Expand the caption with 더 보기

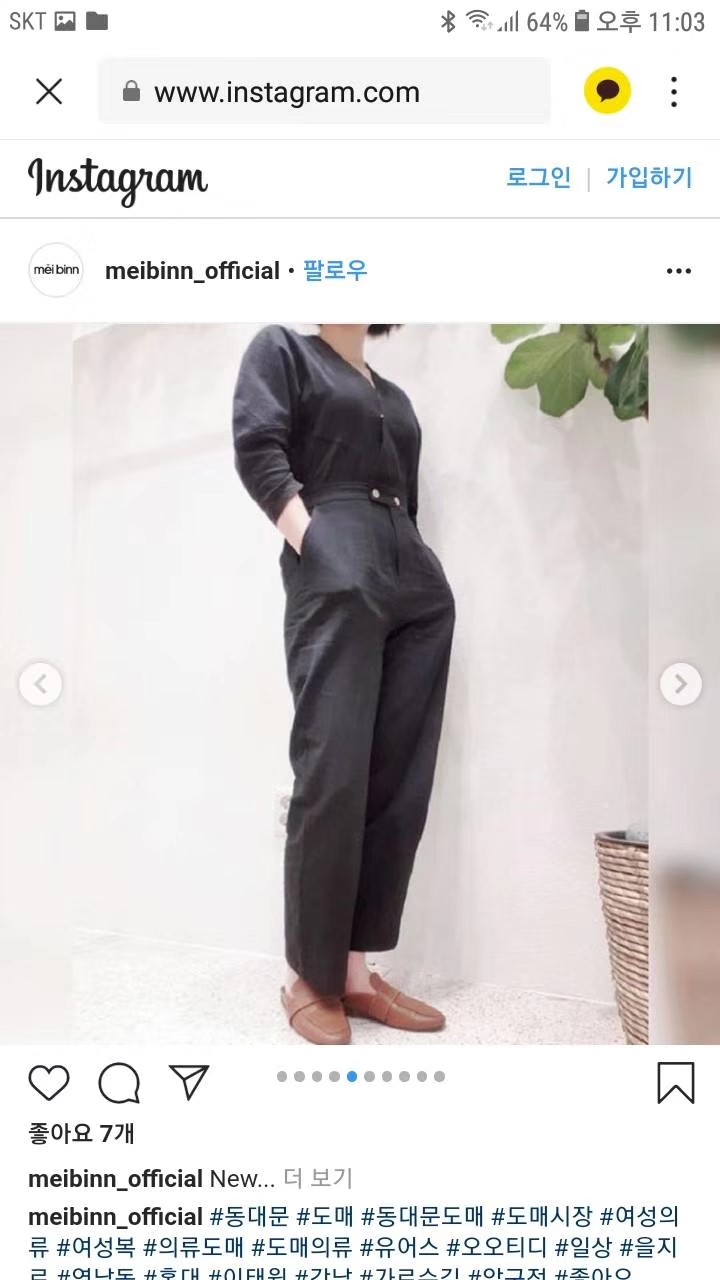(318, 1179)
